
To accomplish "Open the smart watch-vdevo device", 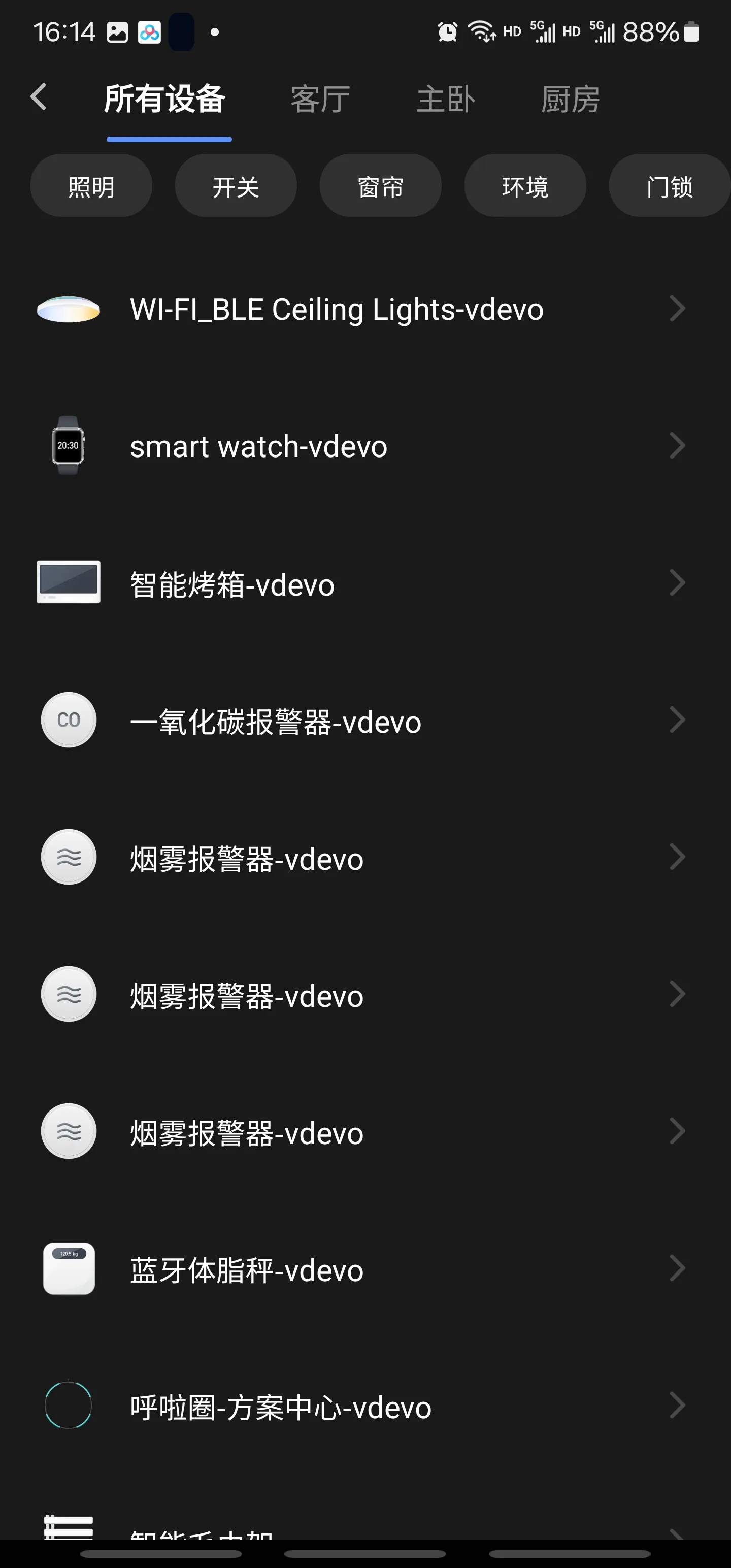I will click(x=365, y=446).
